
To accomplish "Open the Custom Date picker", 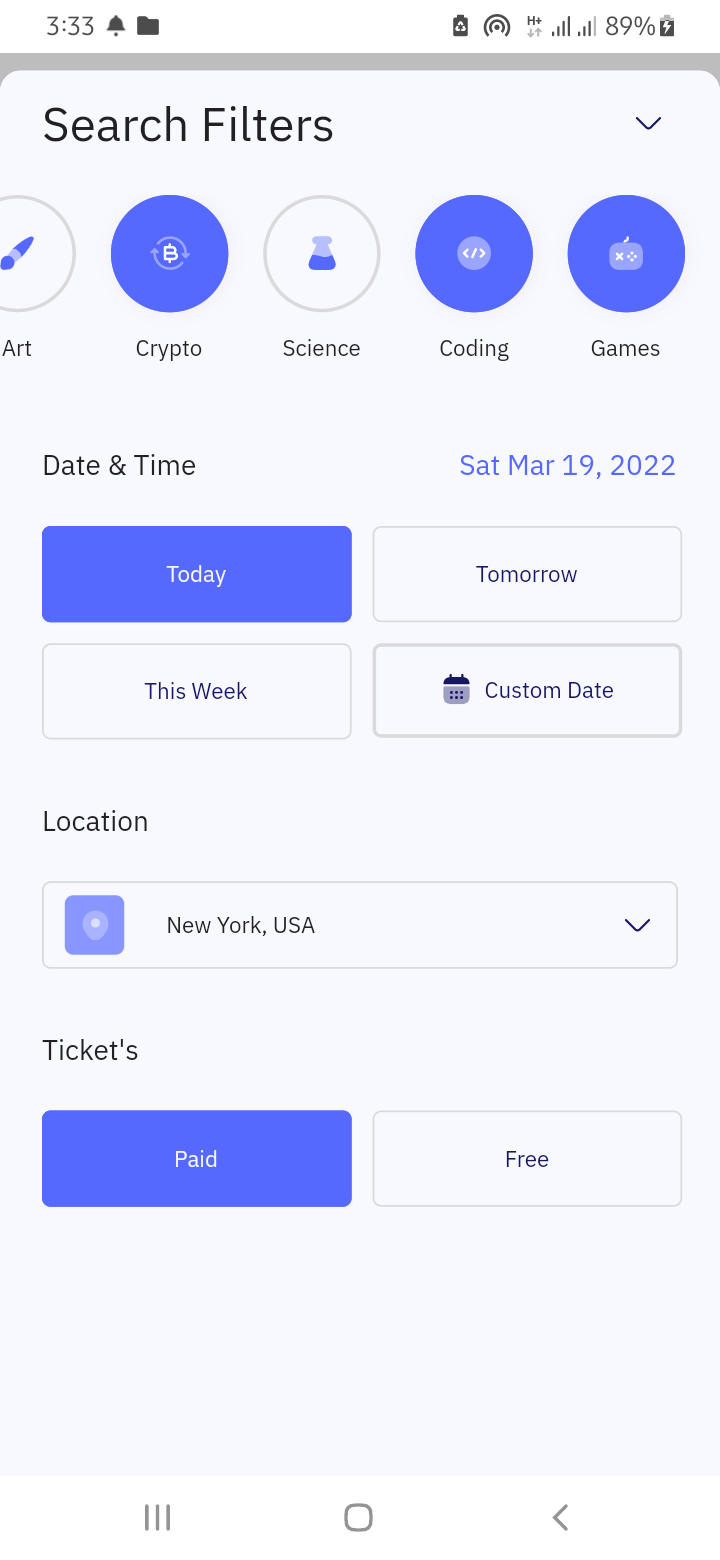I will click(527, 691).
